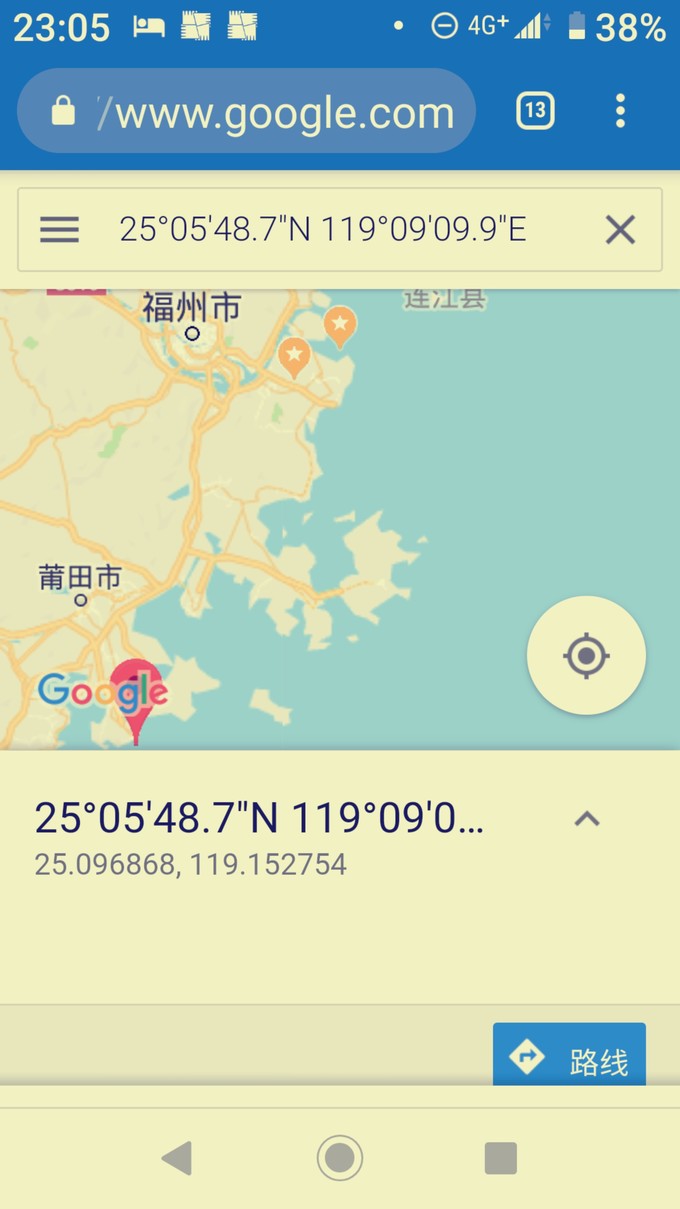Center the map on my location

pos(586,656)
